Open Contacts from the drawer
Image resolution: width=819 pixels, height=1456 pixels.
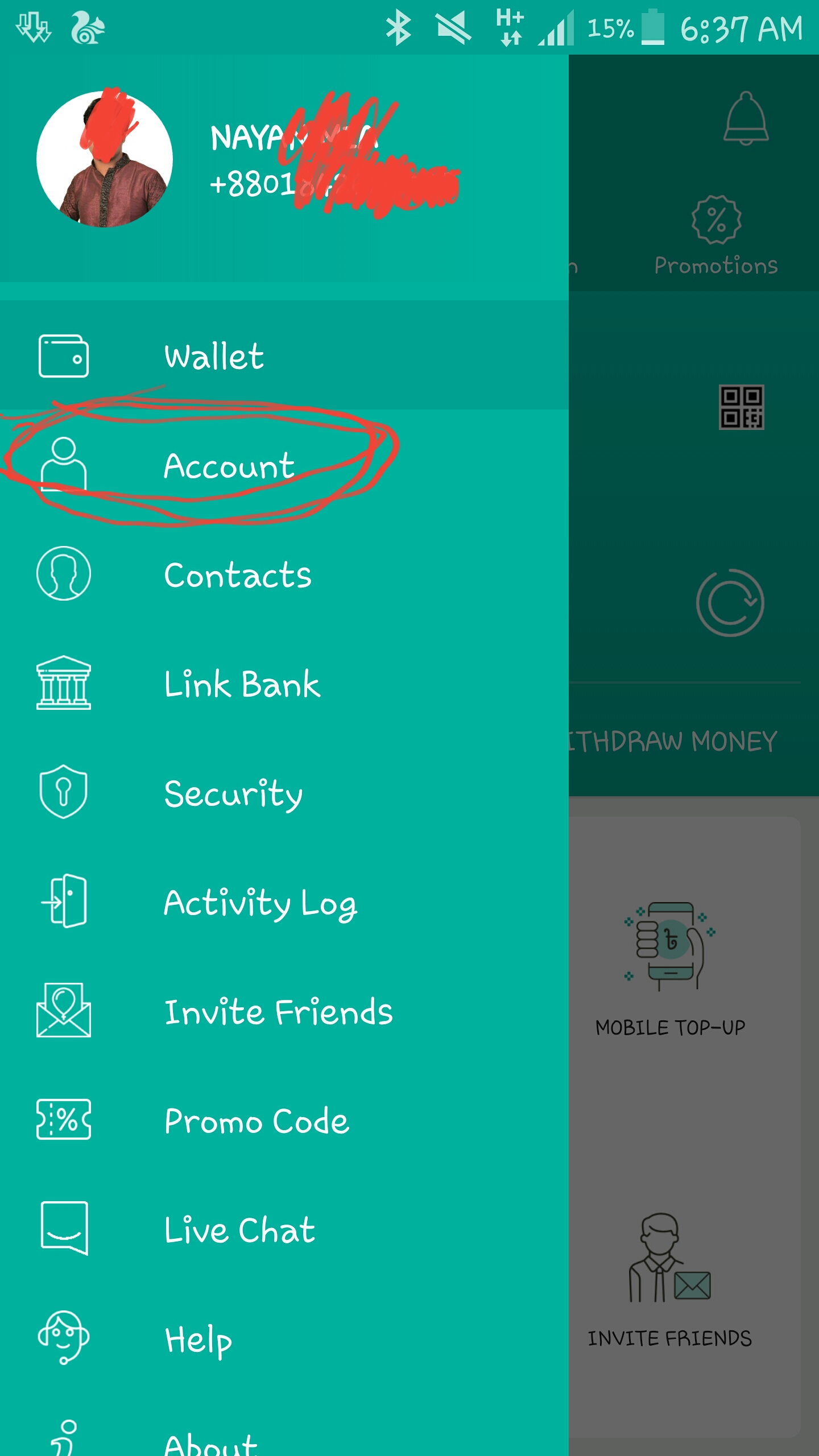237,575
